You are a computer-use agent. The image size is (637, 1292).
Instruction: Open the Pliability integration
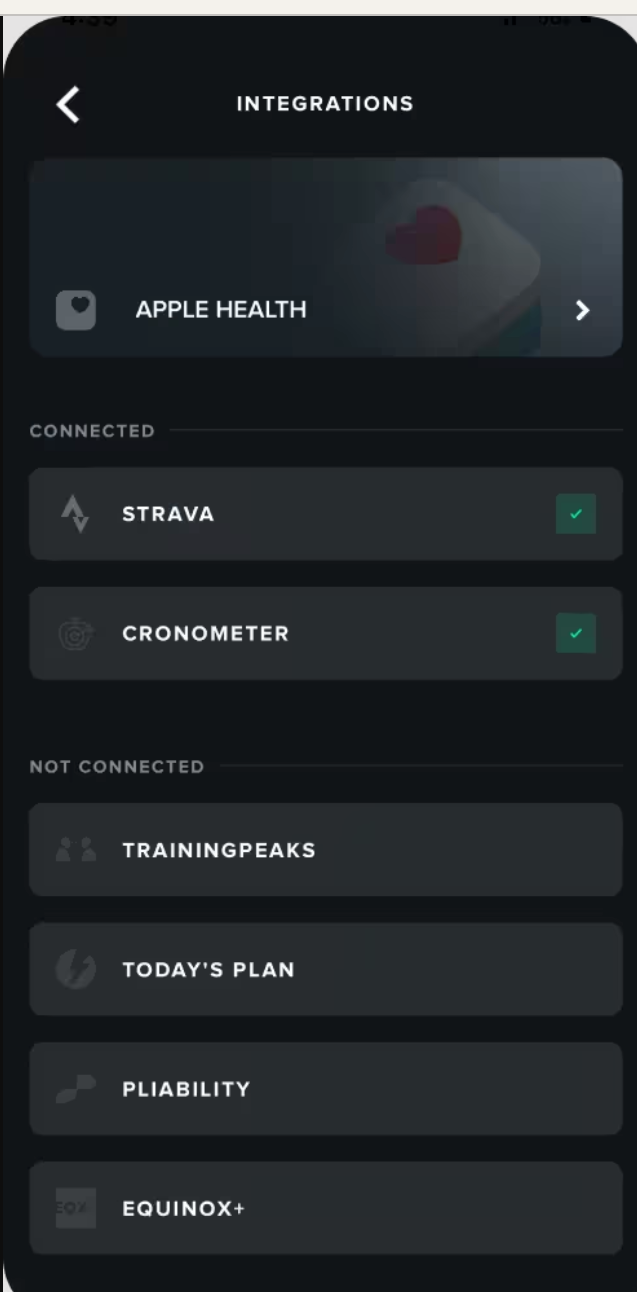tap(325, 1089)
